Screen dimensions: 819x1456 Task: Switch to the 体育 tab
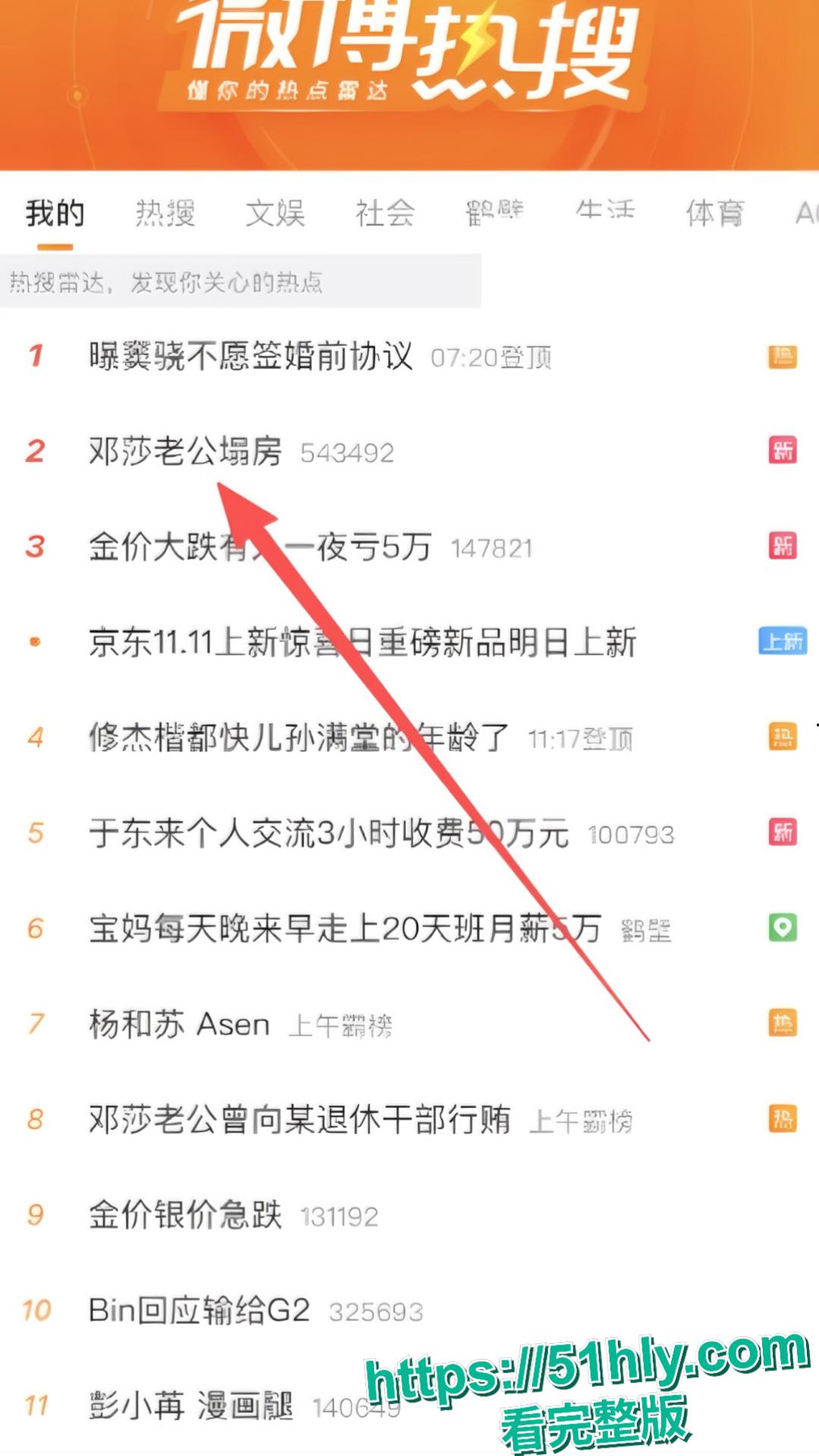(x=713, y=213)
